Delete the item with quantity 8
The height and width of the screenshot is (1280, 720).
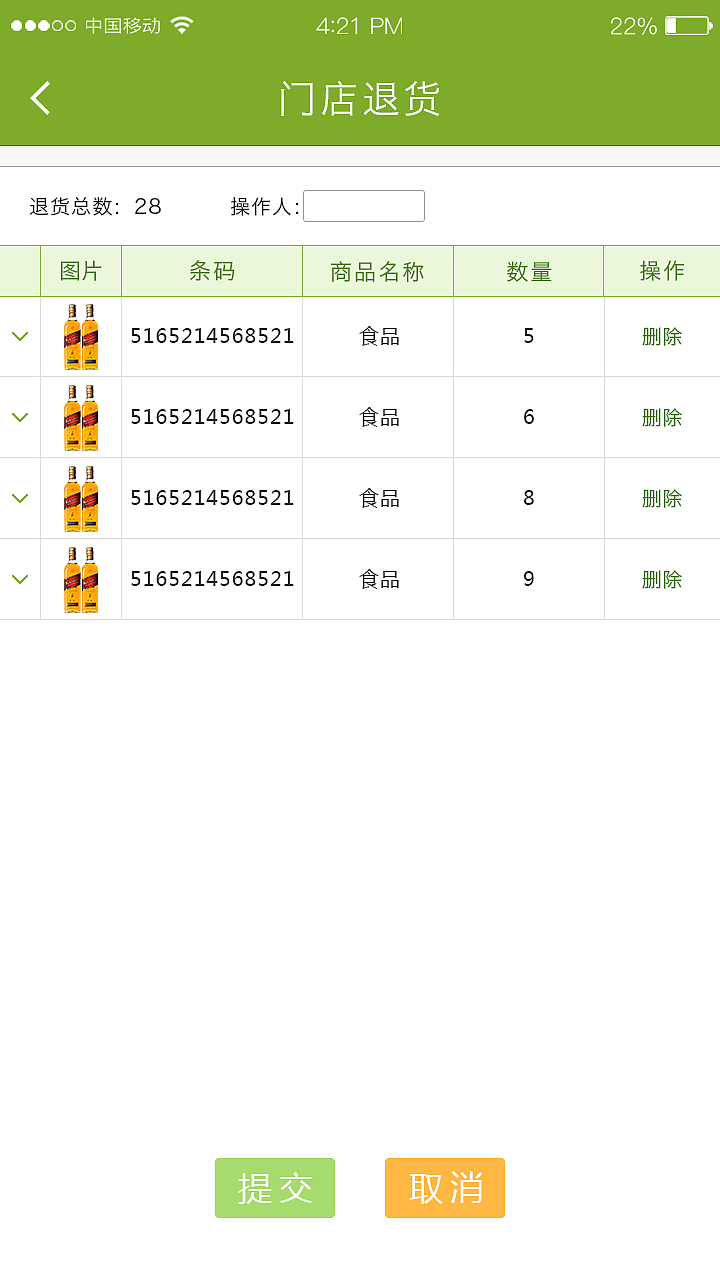(662, 499)
